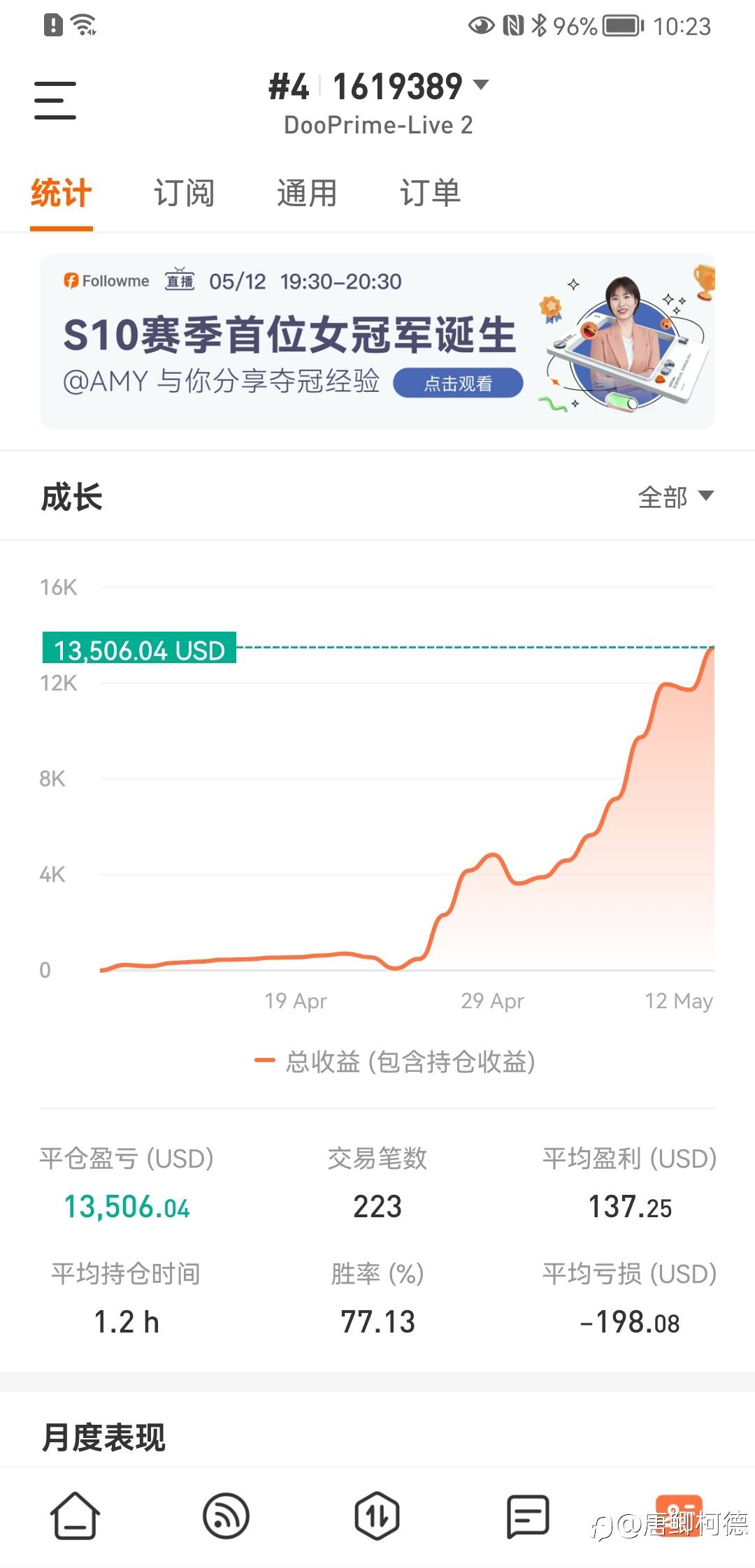Tap the 点击观看 button on the banner
Viewport: 755px width, 1568px height.
point(458,383)
